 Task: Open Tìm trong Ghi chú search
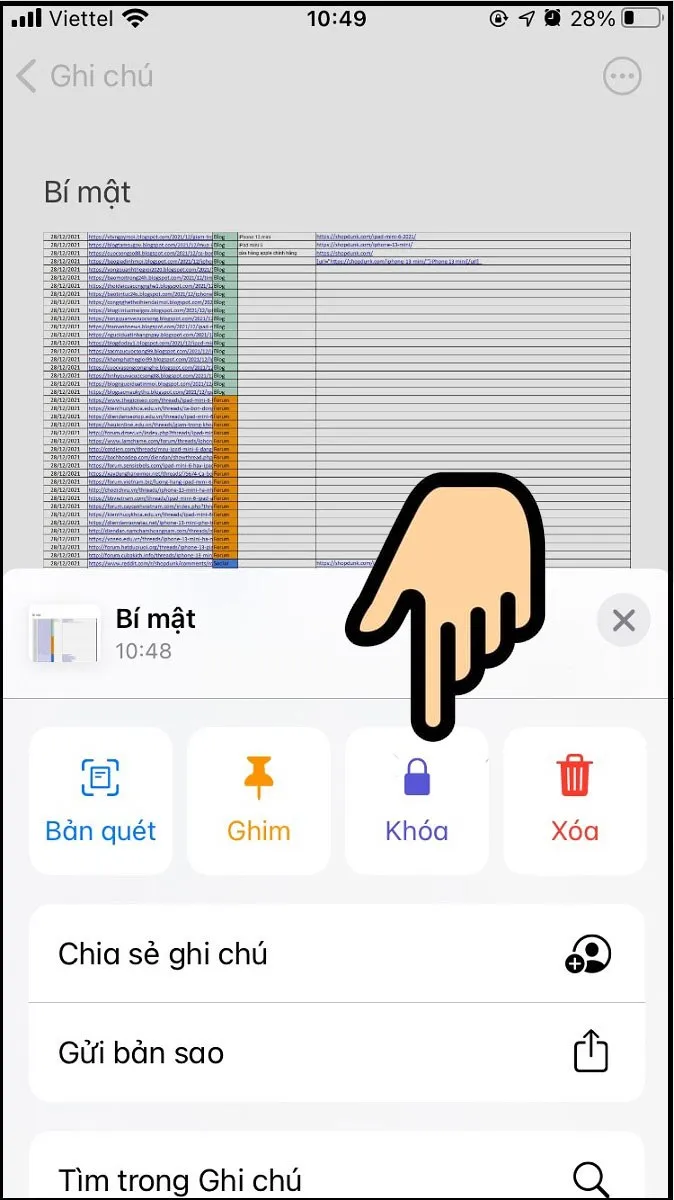click(x=337, y=1178)
